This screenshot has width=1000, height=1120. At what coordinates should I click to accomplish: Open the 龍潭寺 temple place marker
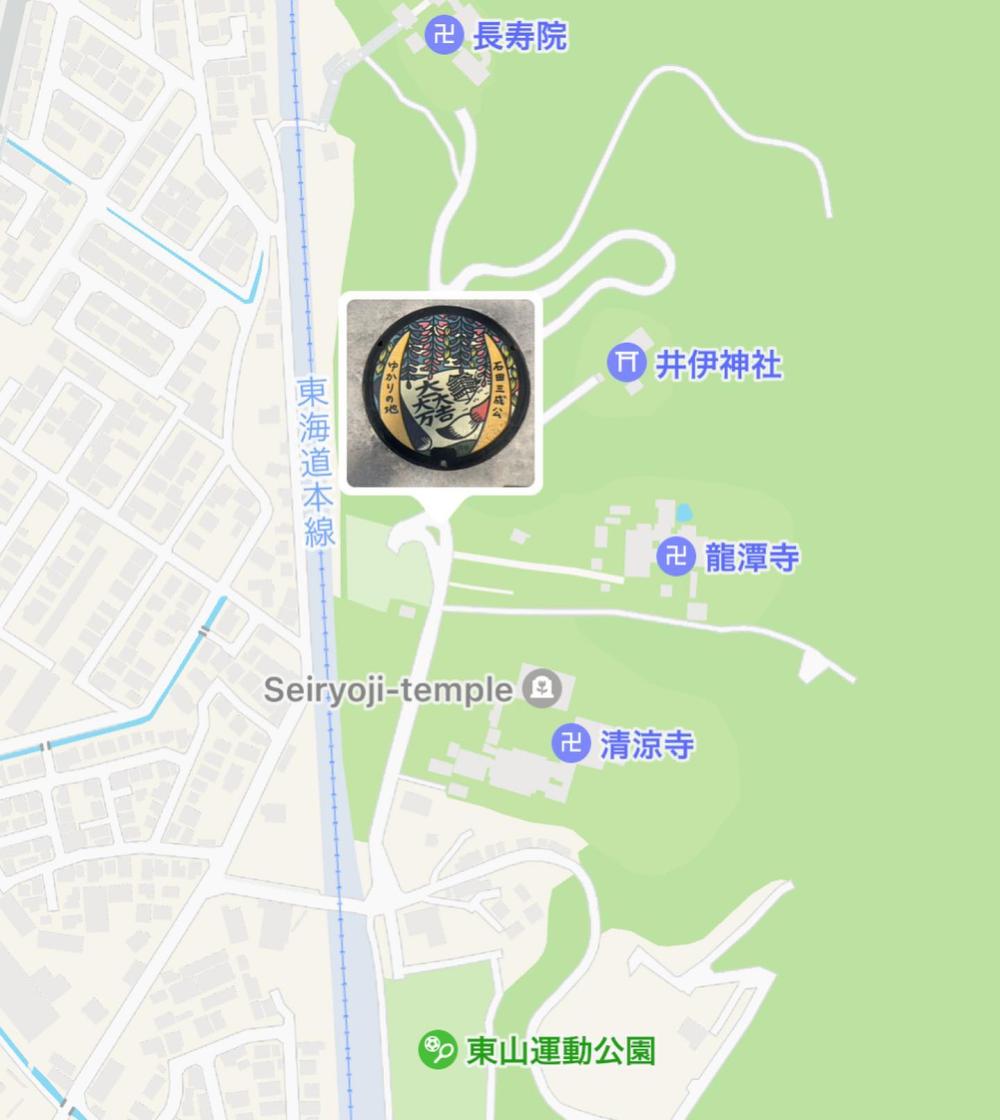676,556
